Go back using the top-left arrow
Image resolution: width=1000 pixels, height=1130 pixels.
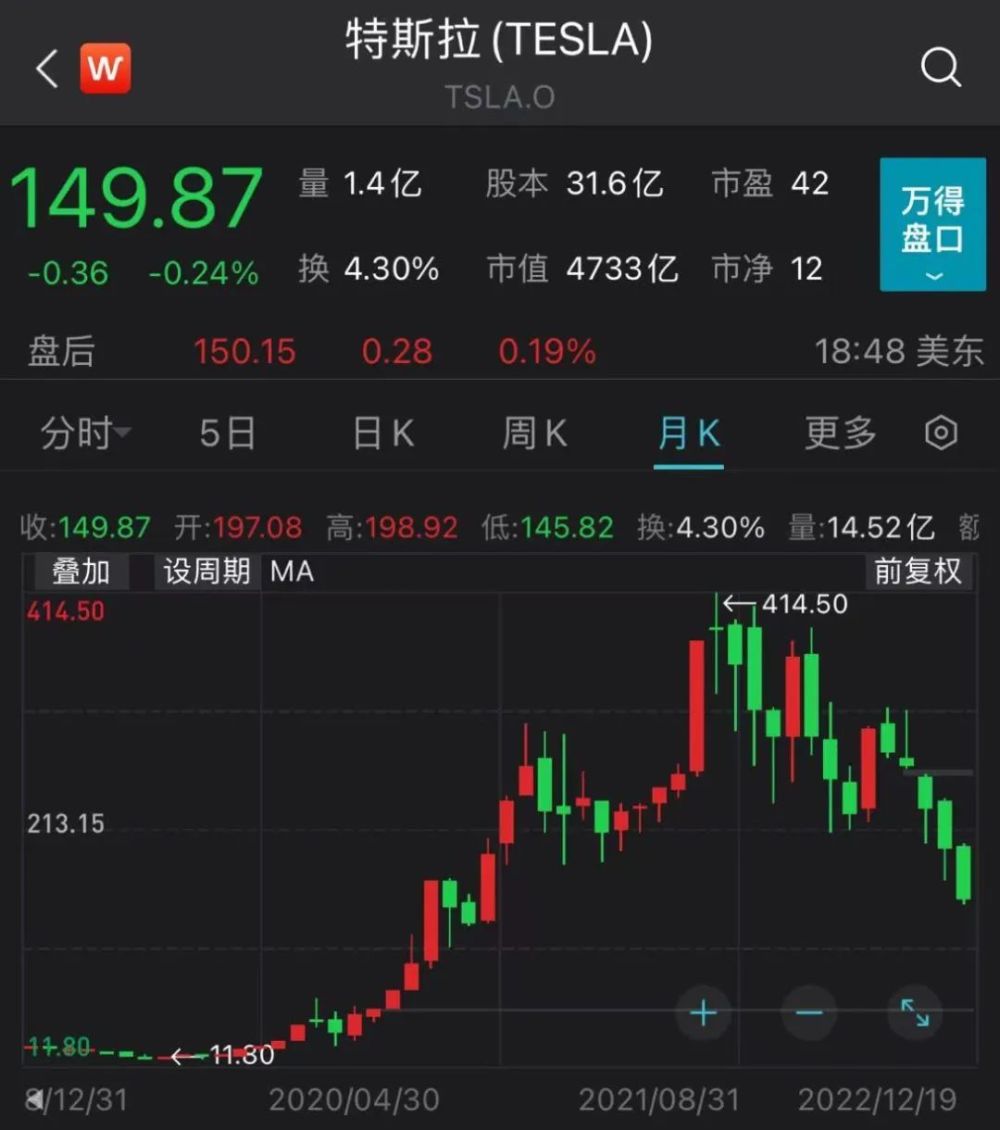point(47,69)
